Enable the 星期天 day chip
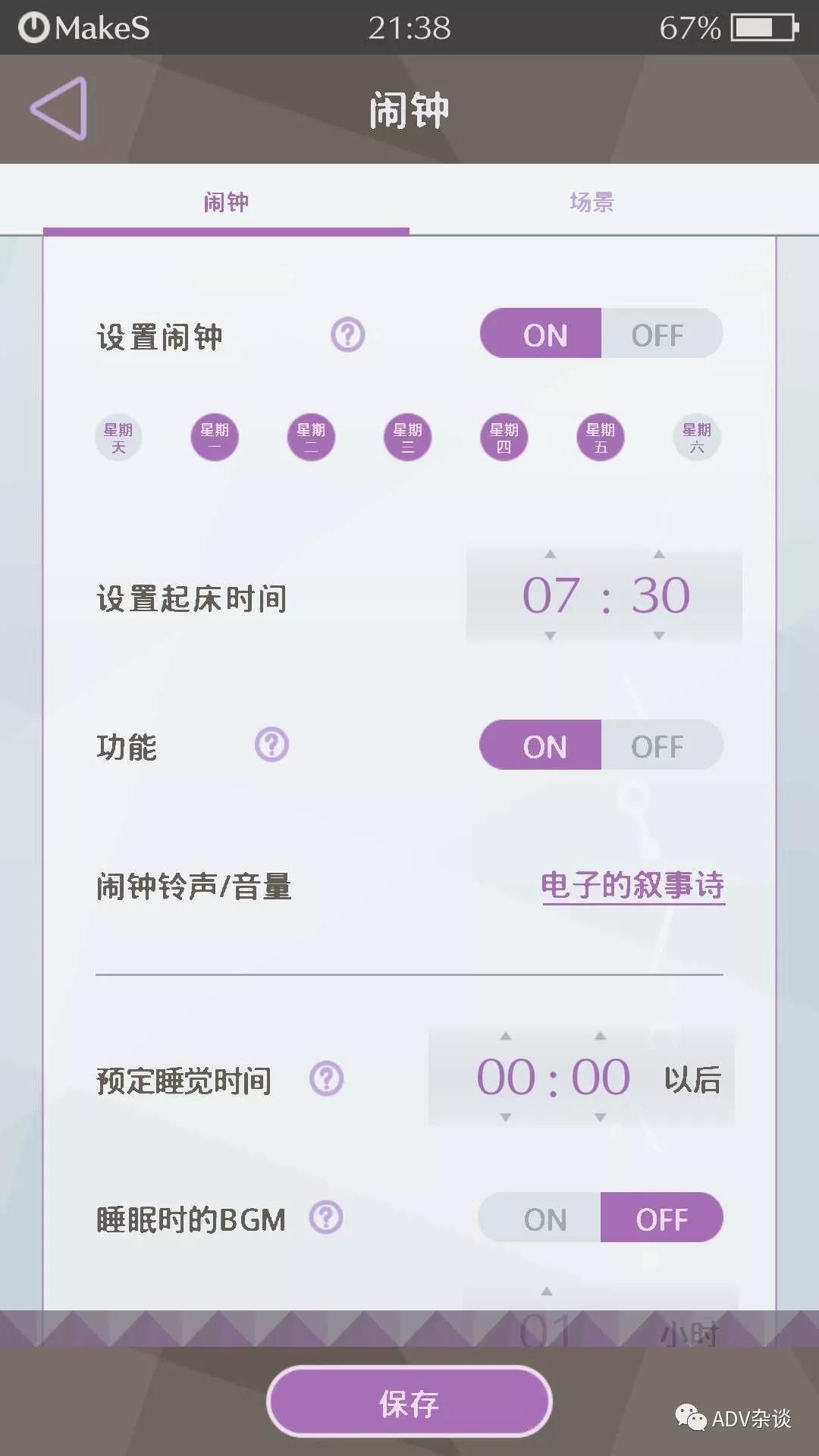819x1456 pixels. coord(118,438)
